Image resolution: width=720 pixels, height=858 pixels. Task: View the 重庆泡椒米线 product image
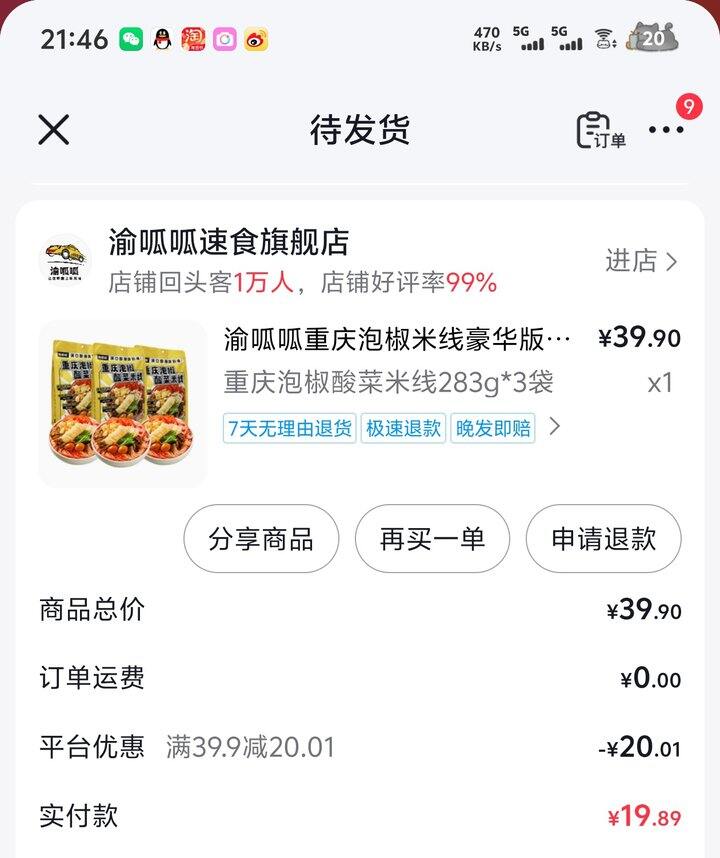[x=122, y=403]
